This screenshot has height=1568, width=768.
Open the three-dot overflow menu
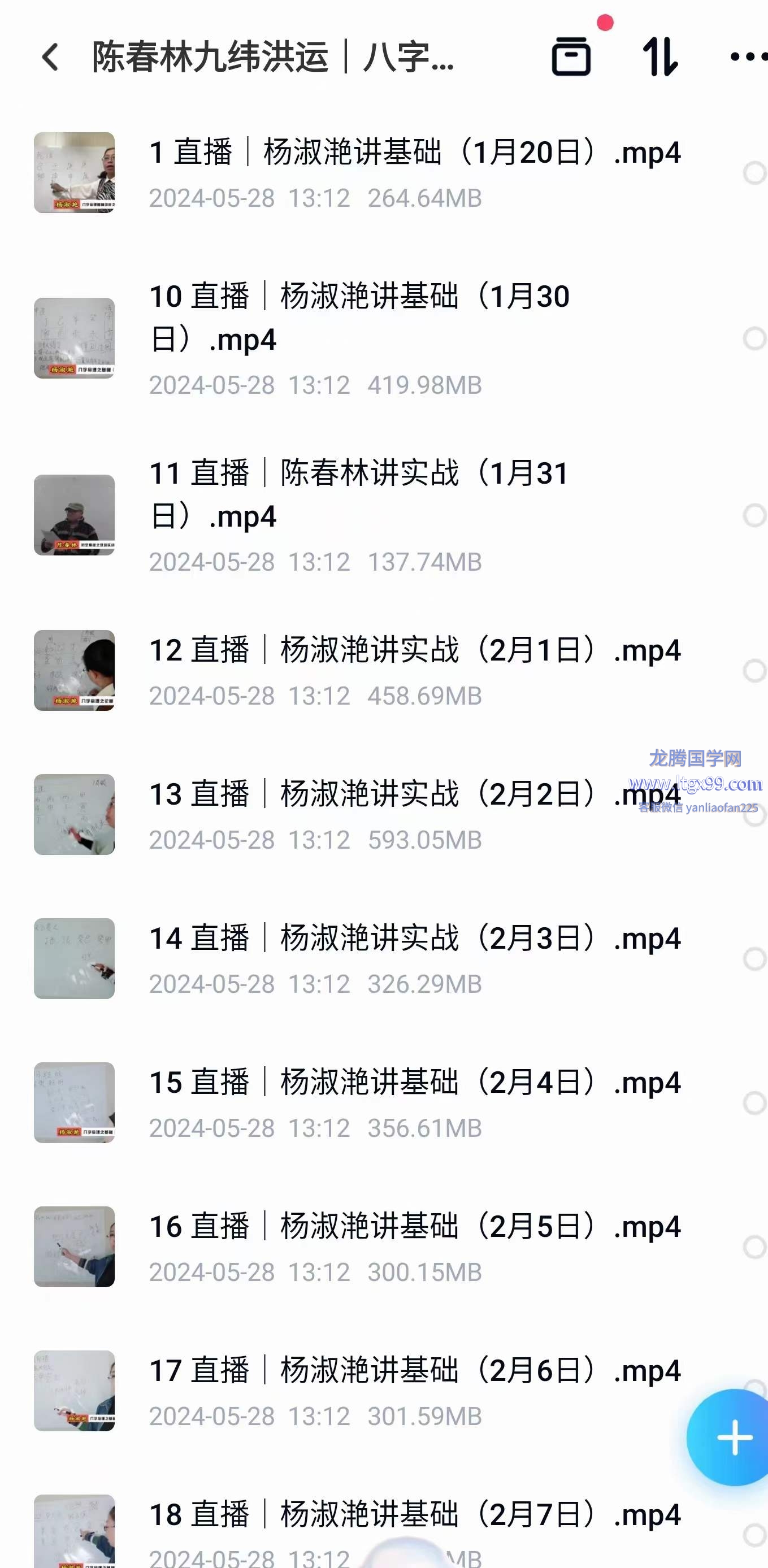pyautogui.click(x=748, y=57)
